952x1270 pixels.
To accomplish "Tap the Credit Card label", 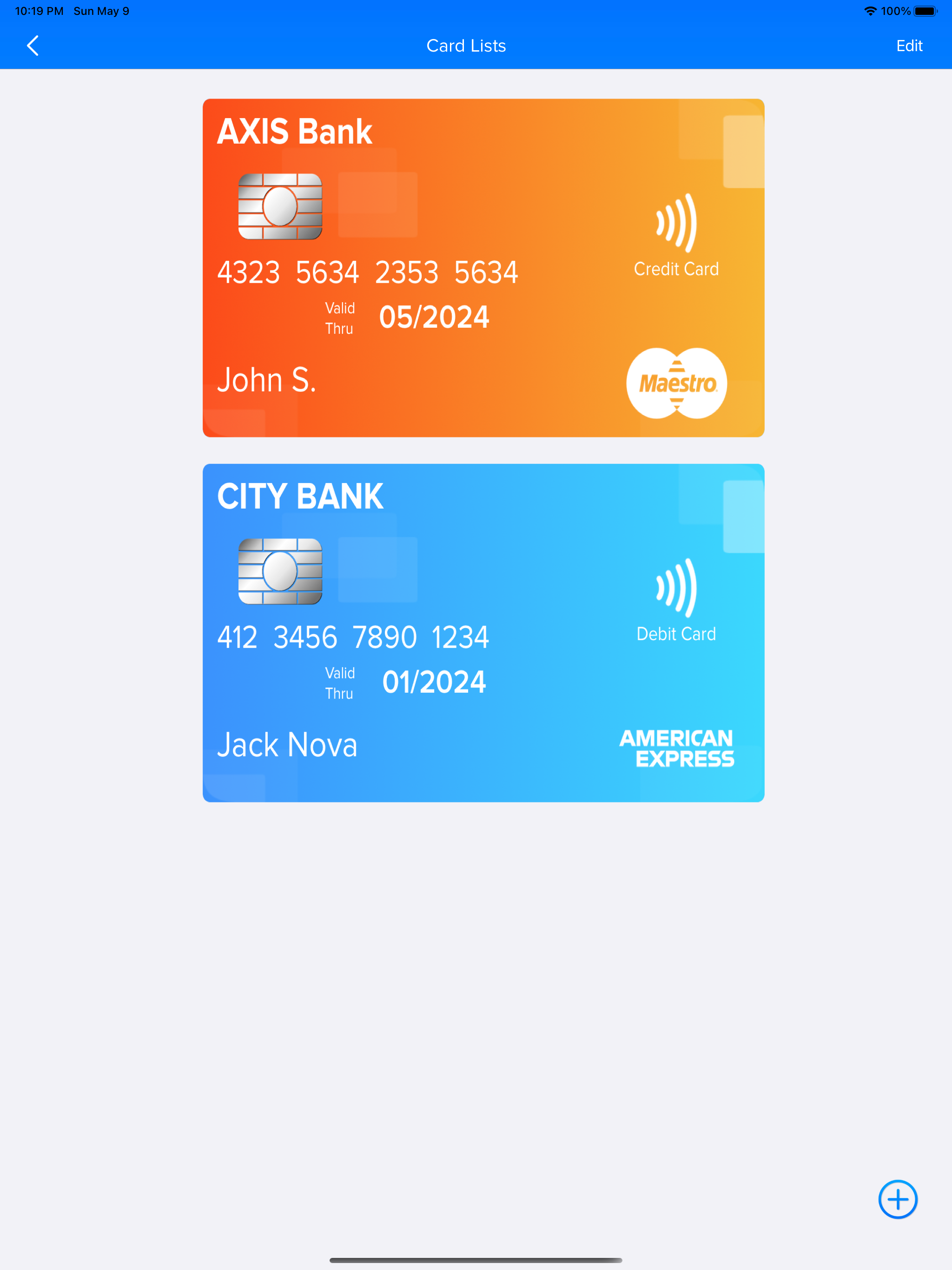I will coord(676,269).
